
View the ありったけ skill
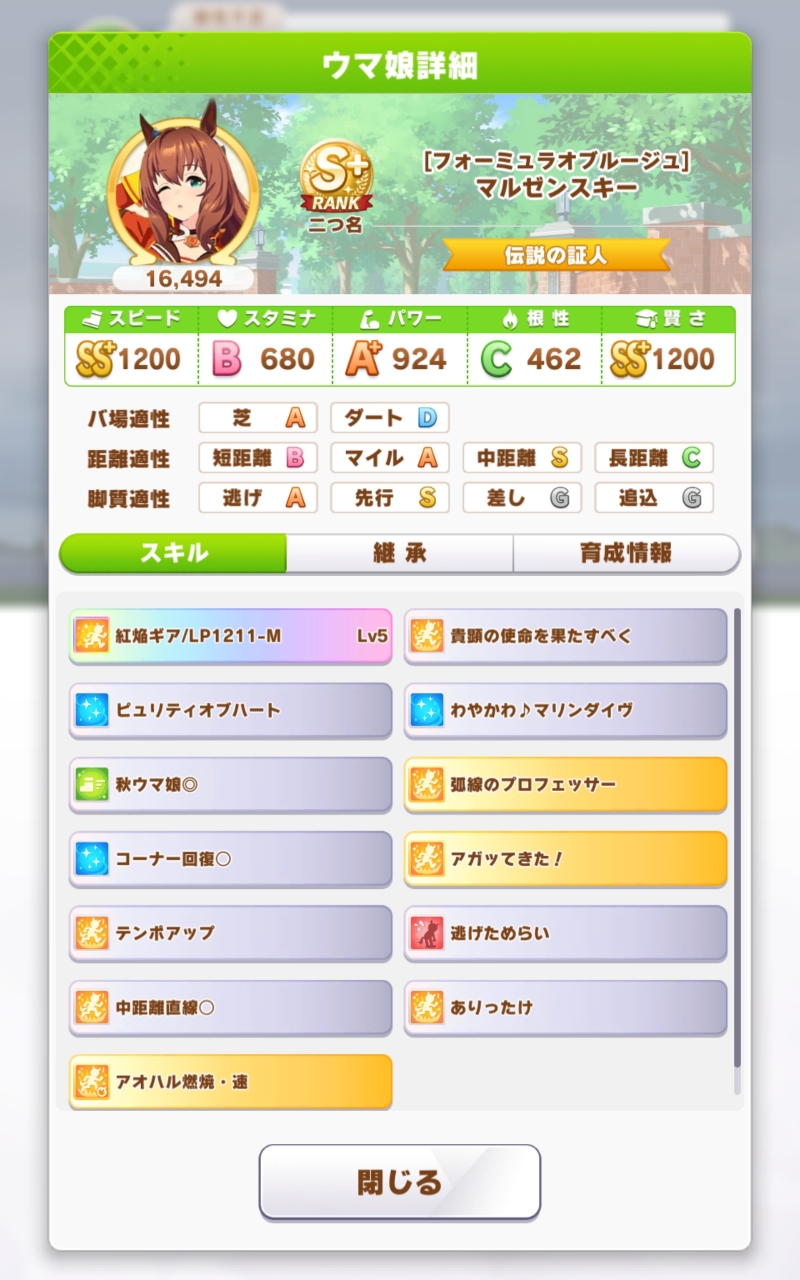pos(565,1007)
